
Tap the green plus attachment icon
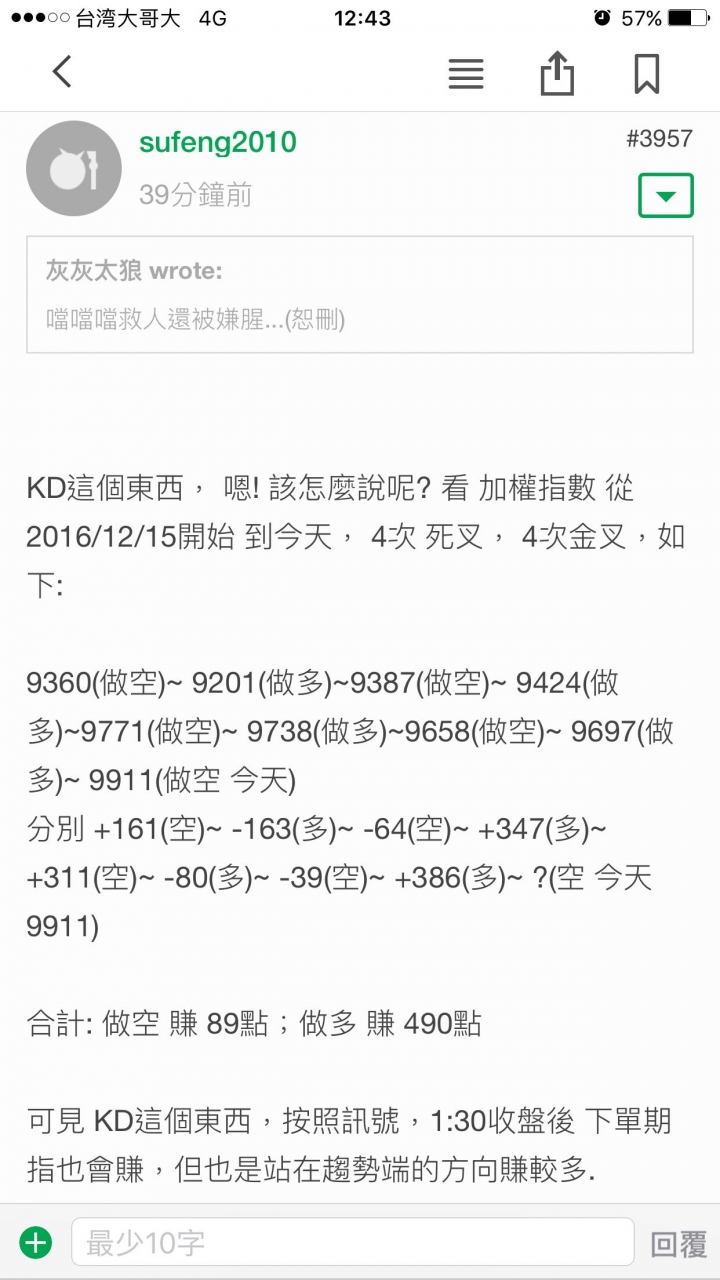point(36,1243)
